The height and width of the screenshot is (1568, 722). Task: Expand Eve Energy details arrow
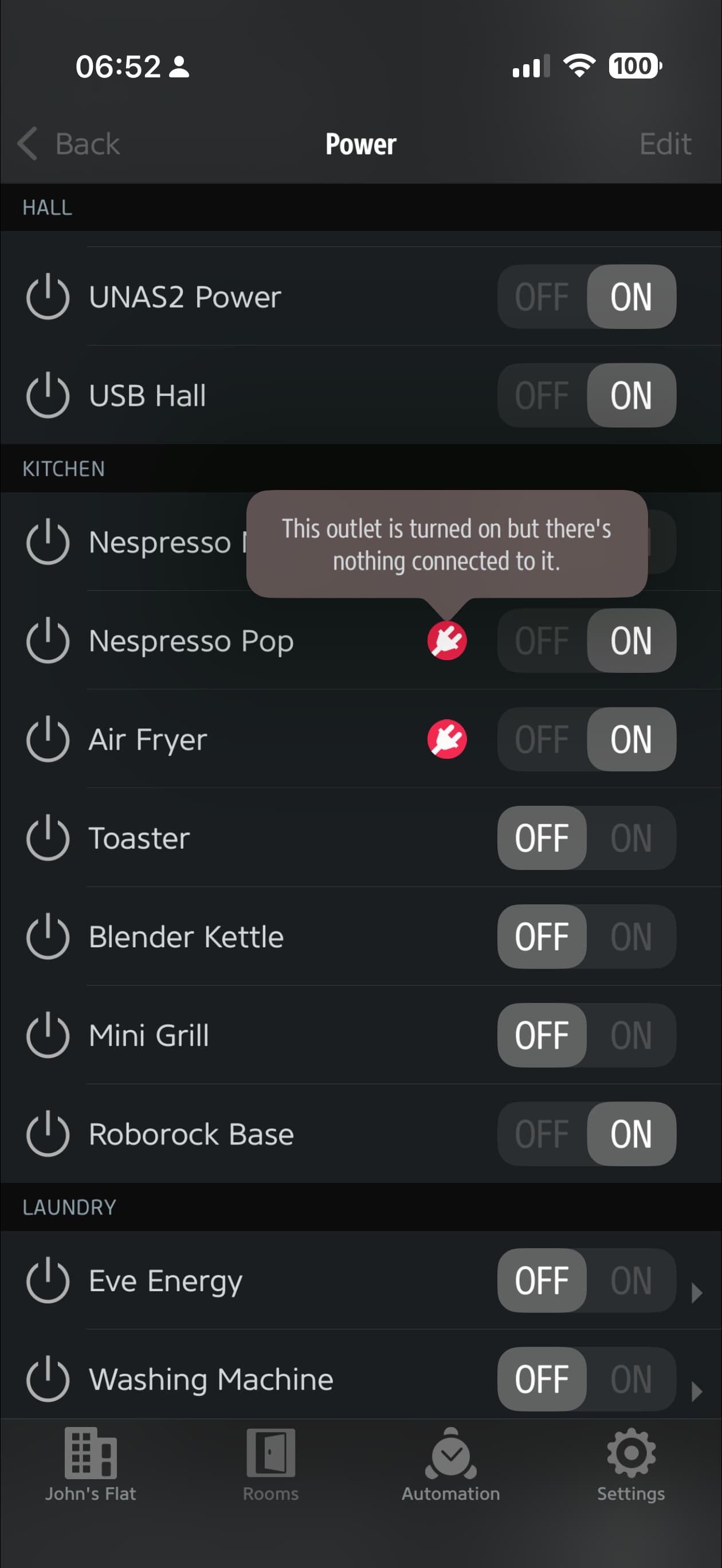(x=697, y=1293)
